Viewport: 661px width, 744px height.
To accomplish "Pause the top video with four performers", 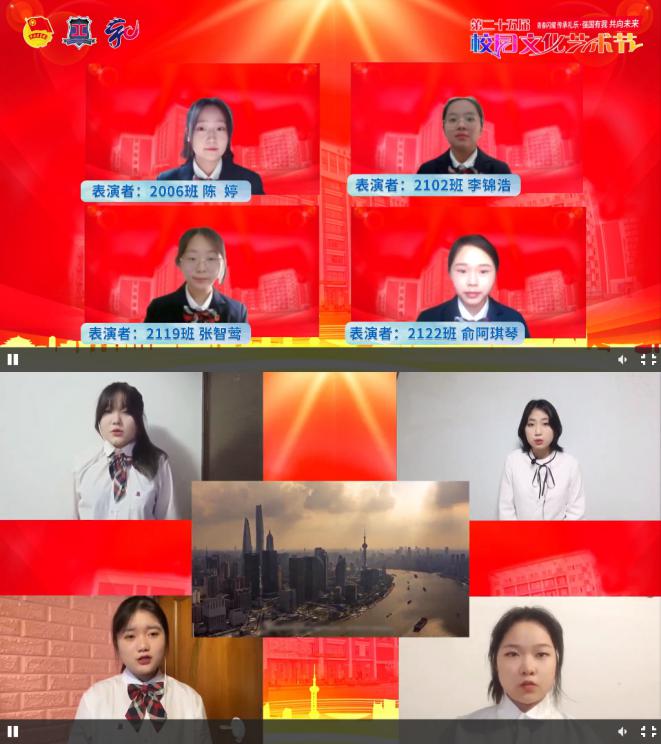I will [x=13, y=359].
